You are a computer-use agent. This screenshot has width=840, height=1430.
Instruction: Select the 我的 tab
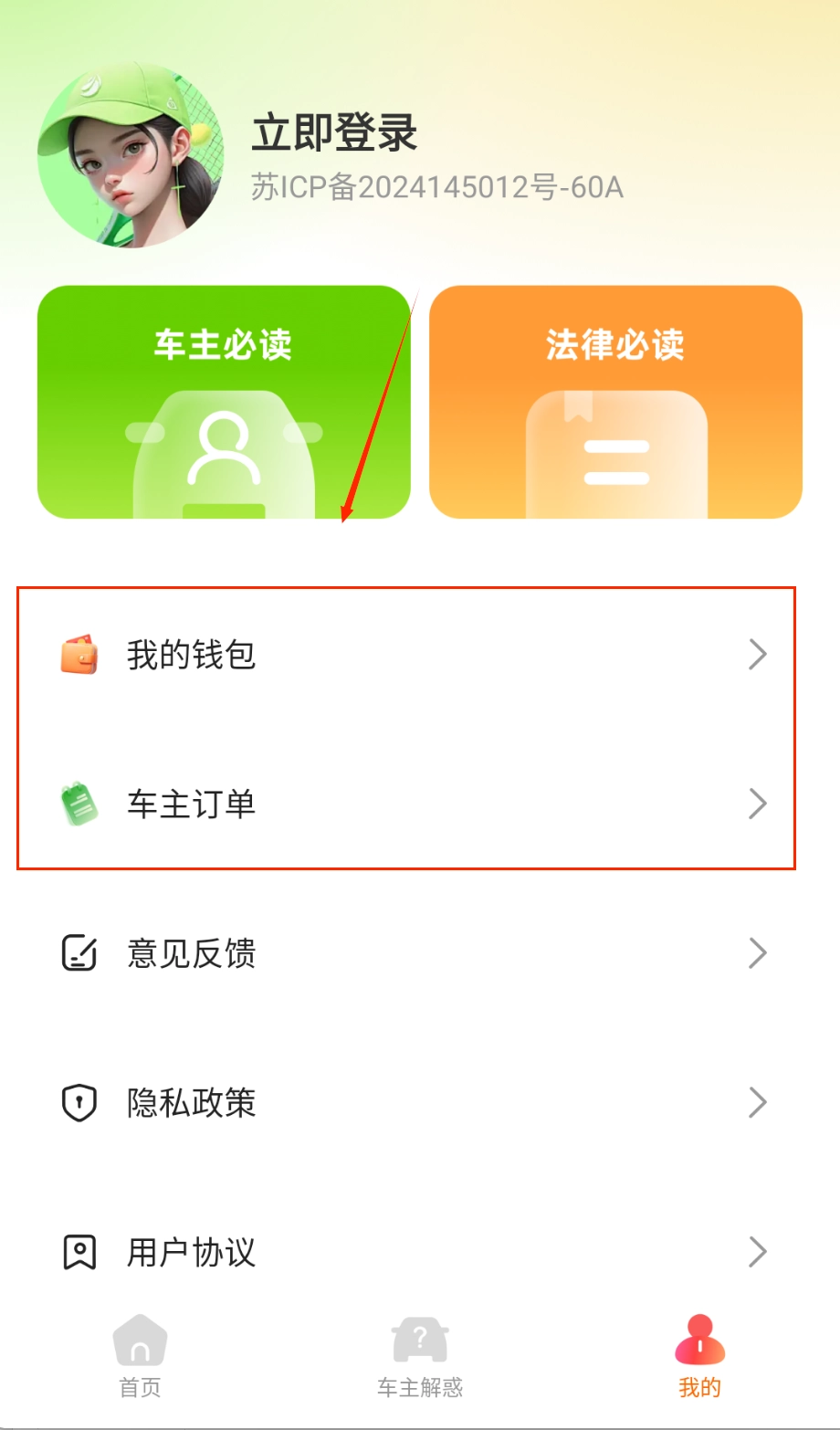click(699, 1357)
